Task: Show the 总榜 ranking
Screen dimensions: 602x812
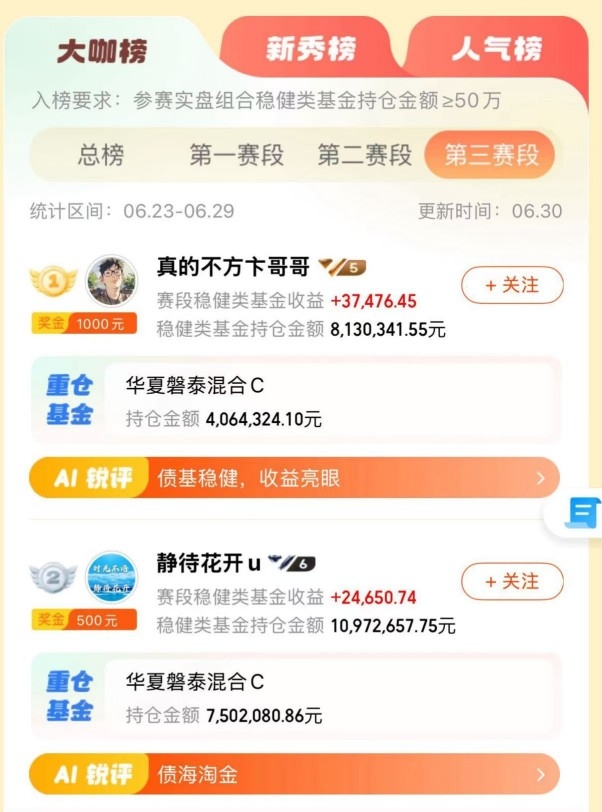Action: pyautogui.click(x=101, y=155)
